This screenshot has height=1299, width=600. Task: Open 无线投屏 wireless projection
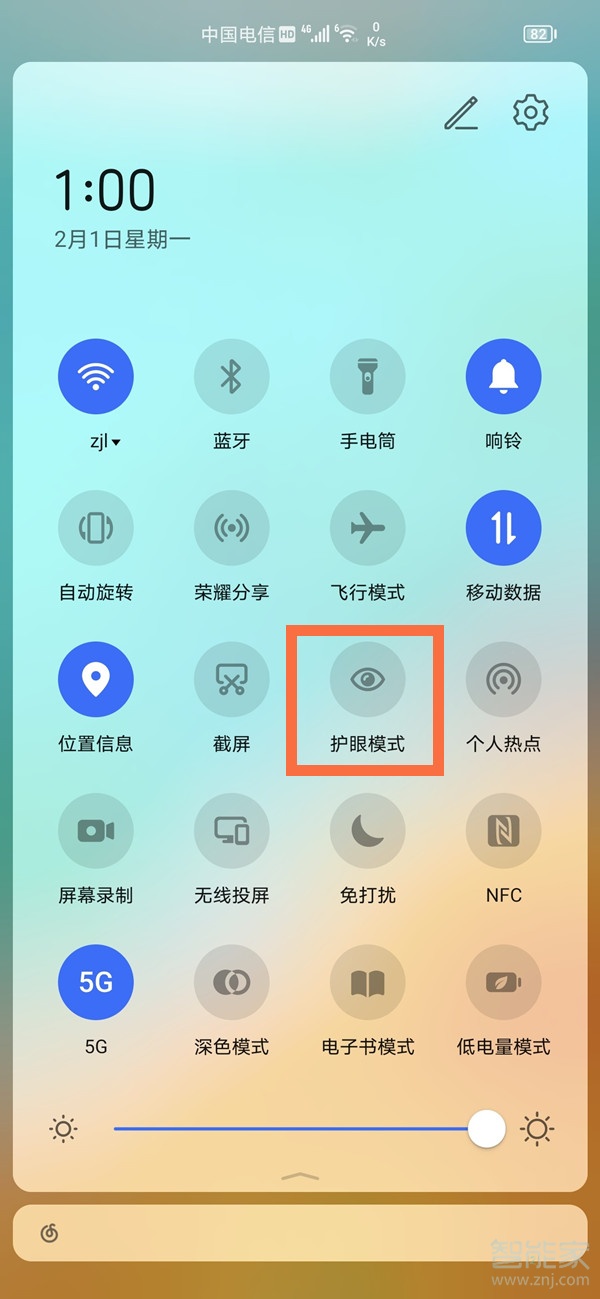[x=232, y=831]
